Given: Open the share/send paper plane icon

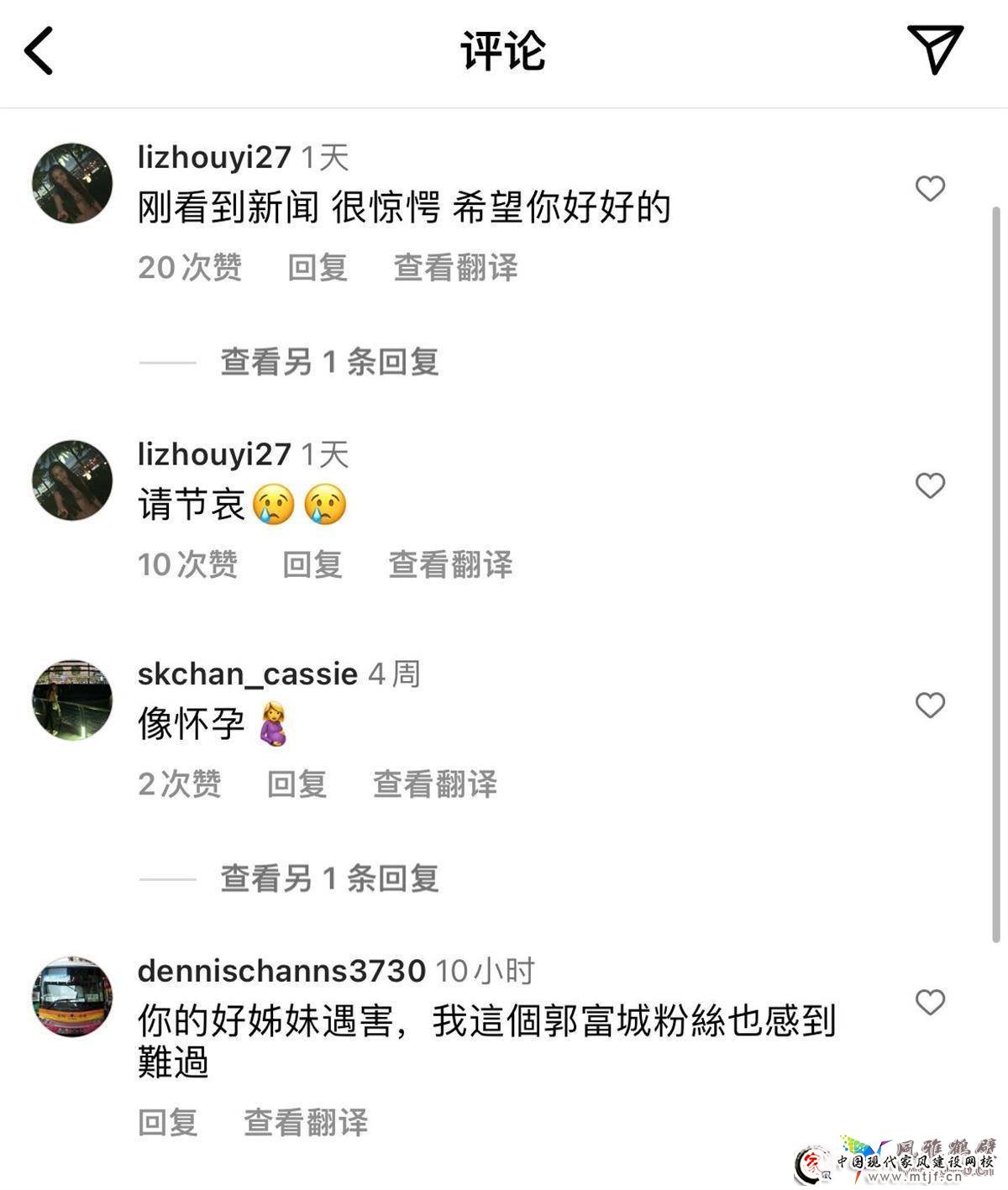Looking at the screenshot, I should (934, 49).
